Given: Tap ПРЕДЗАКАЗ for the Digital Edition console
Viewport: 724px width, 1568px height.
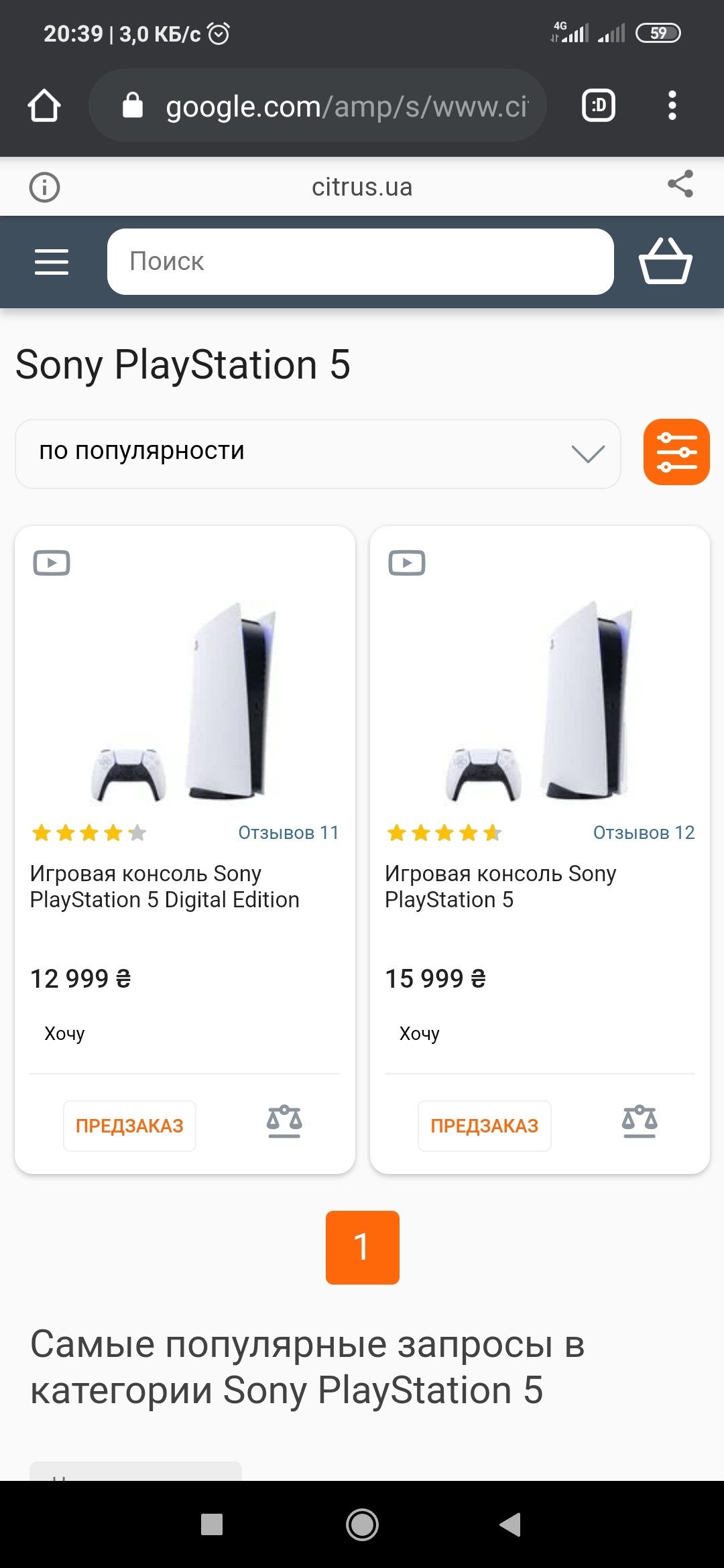Looking at the screenshot, I should pyautogui.click(x=129, y=1126).
